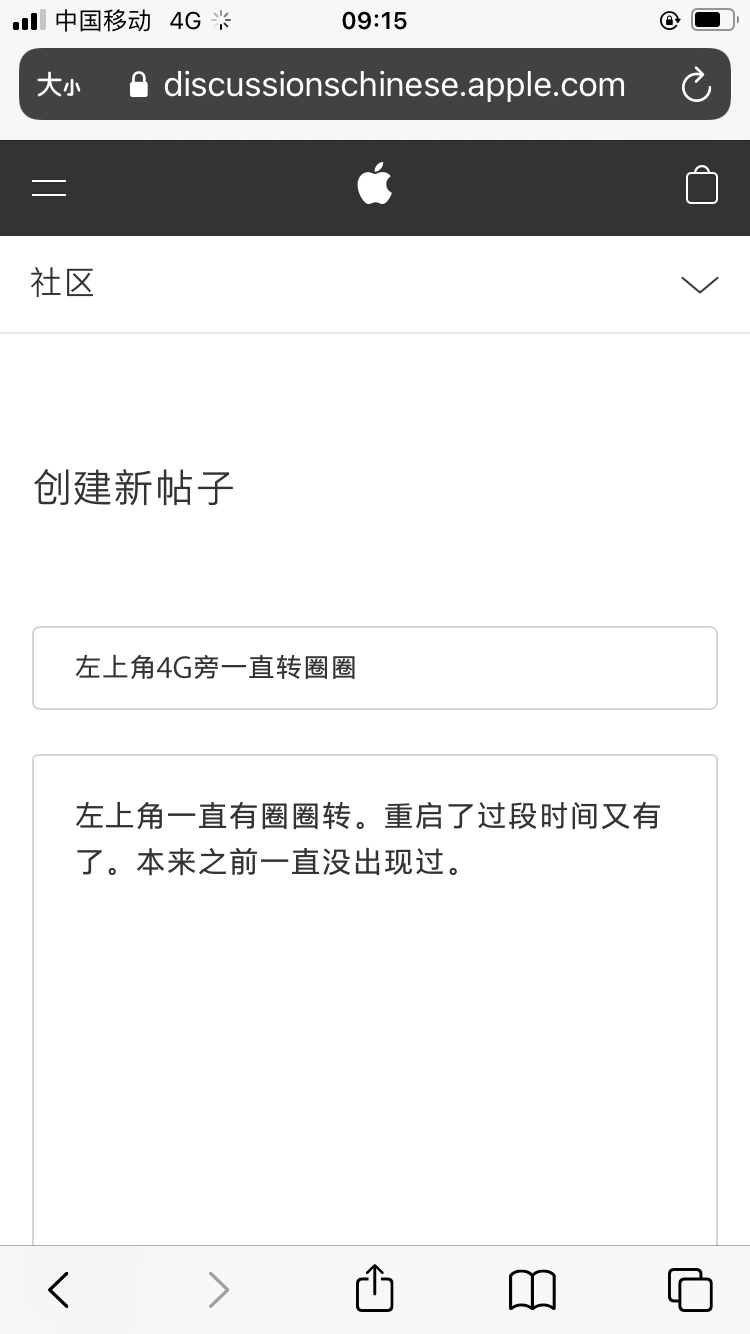Open the 大小 text size options
The width and height of the screenshot is (750, 1334).
(58, 85)
